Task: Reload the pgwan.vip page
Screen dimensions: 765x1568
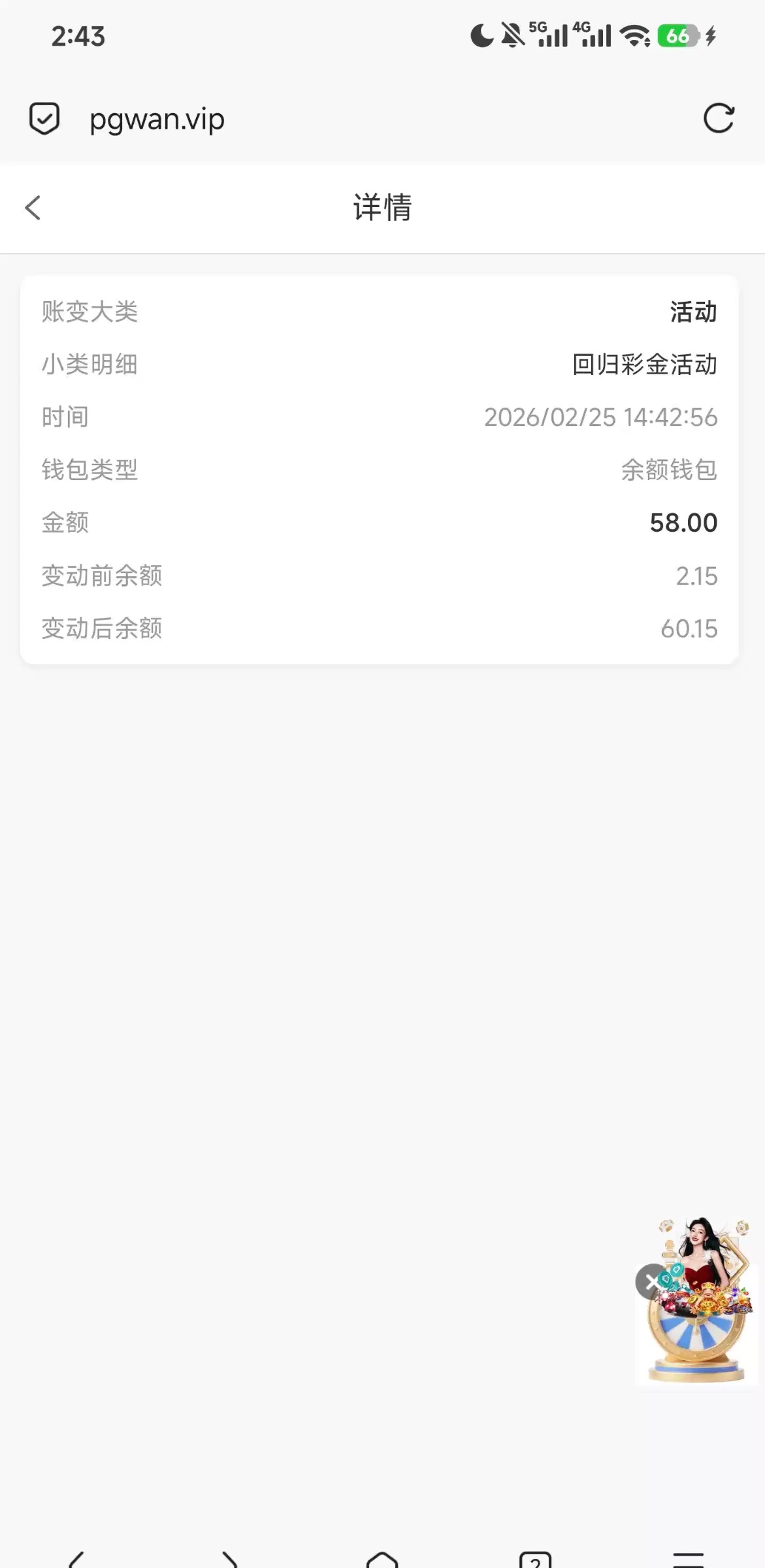Action: (719, 119)
